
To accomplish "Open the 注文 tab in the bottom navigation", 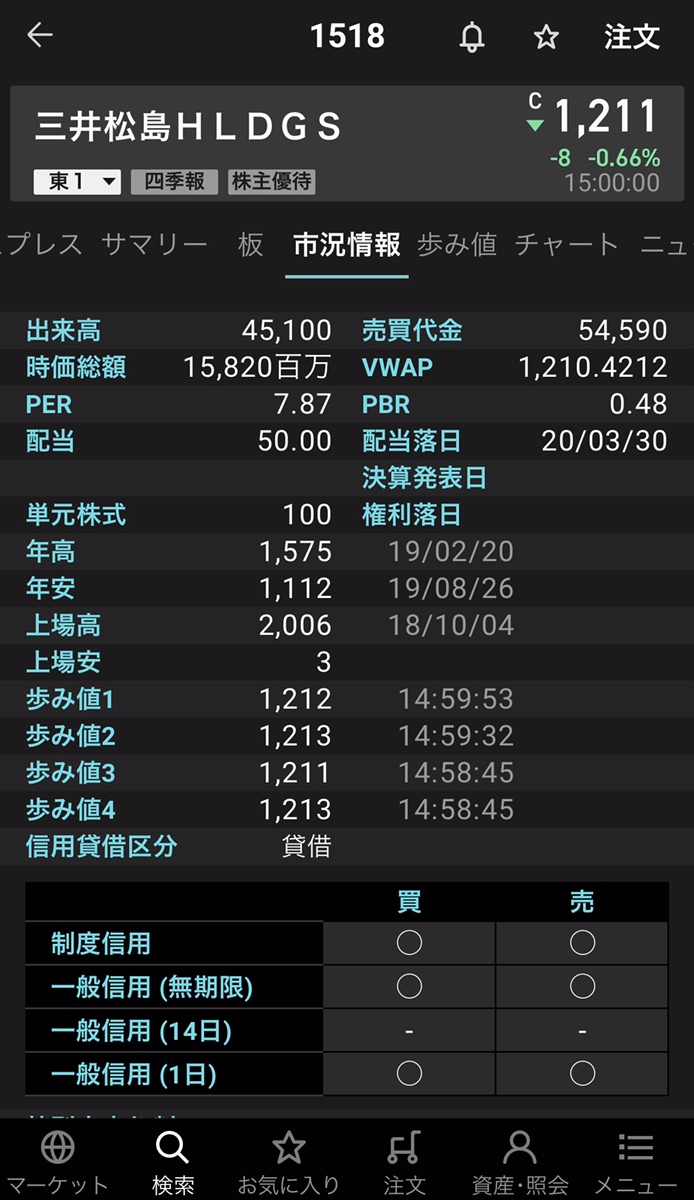I will click(x=404, y=1160).
